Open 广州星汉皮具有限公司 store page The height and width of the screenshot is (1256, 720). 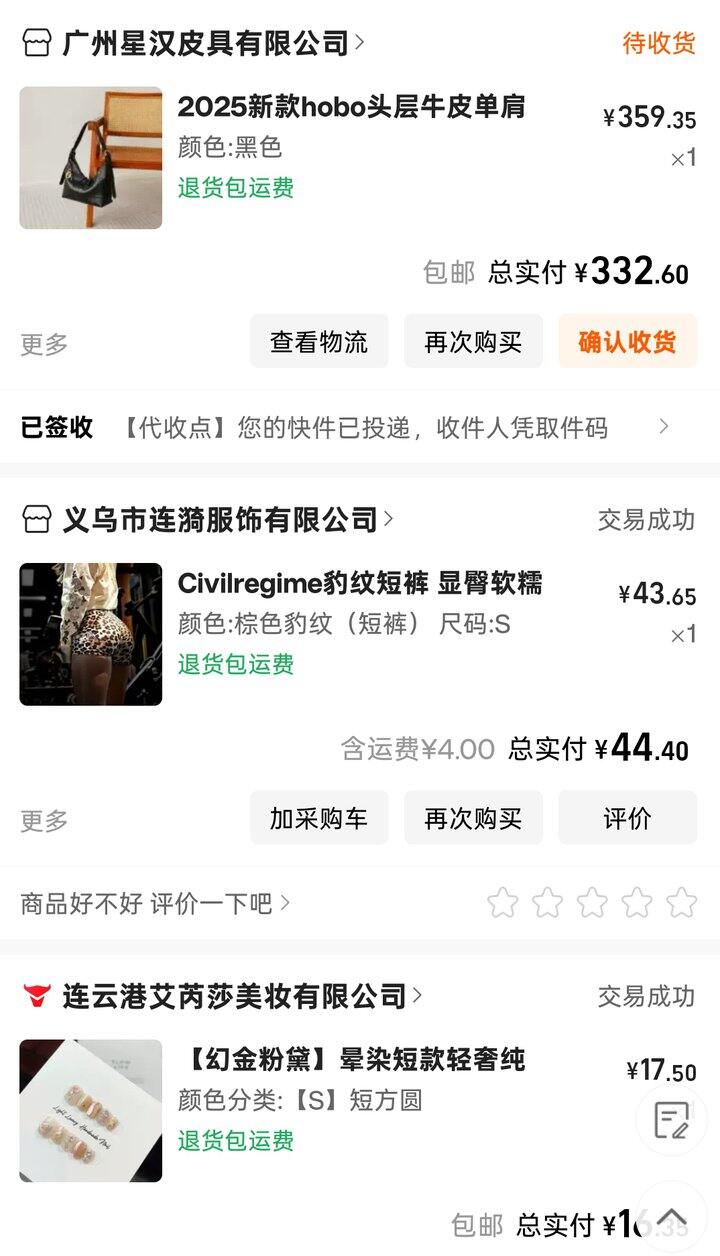pyautogui.click(x=205, y=43)
